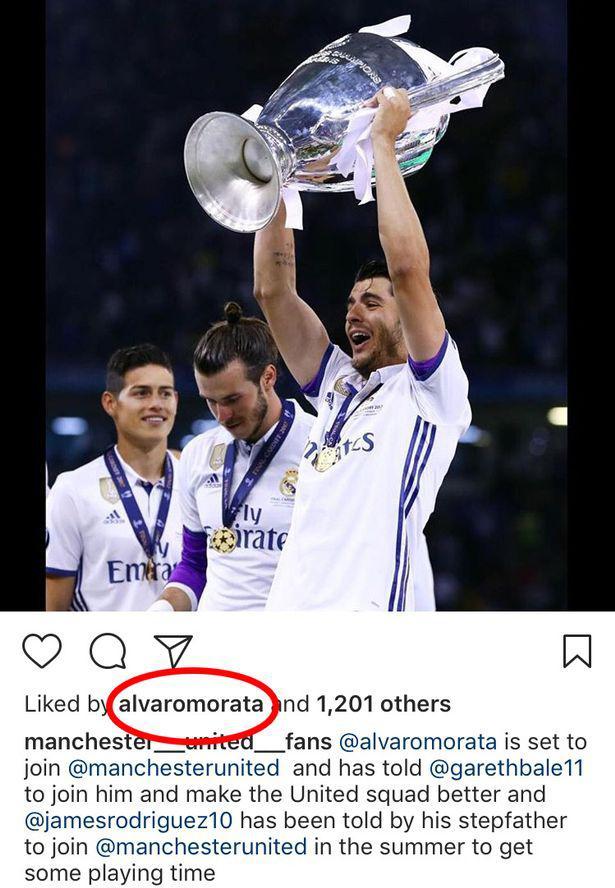Open the @manchesterunited mention before "and has told"

click(x=173, y=768)
